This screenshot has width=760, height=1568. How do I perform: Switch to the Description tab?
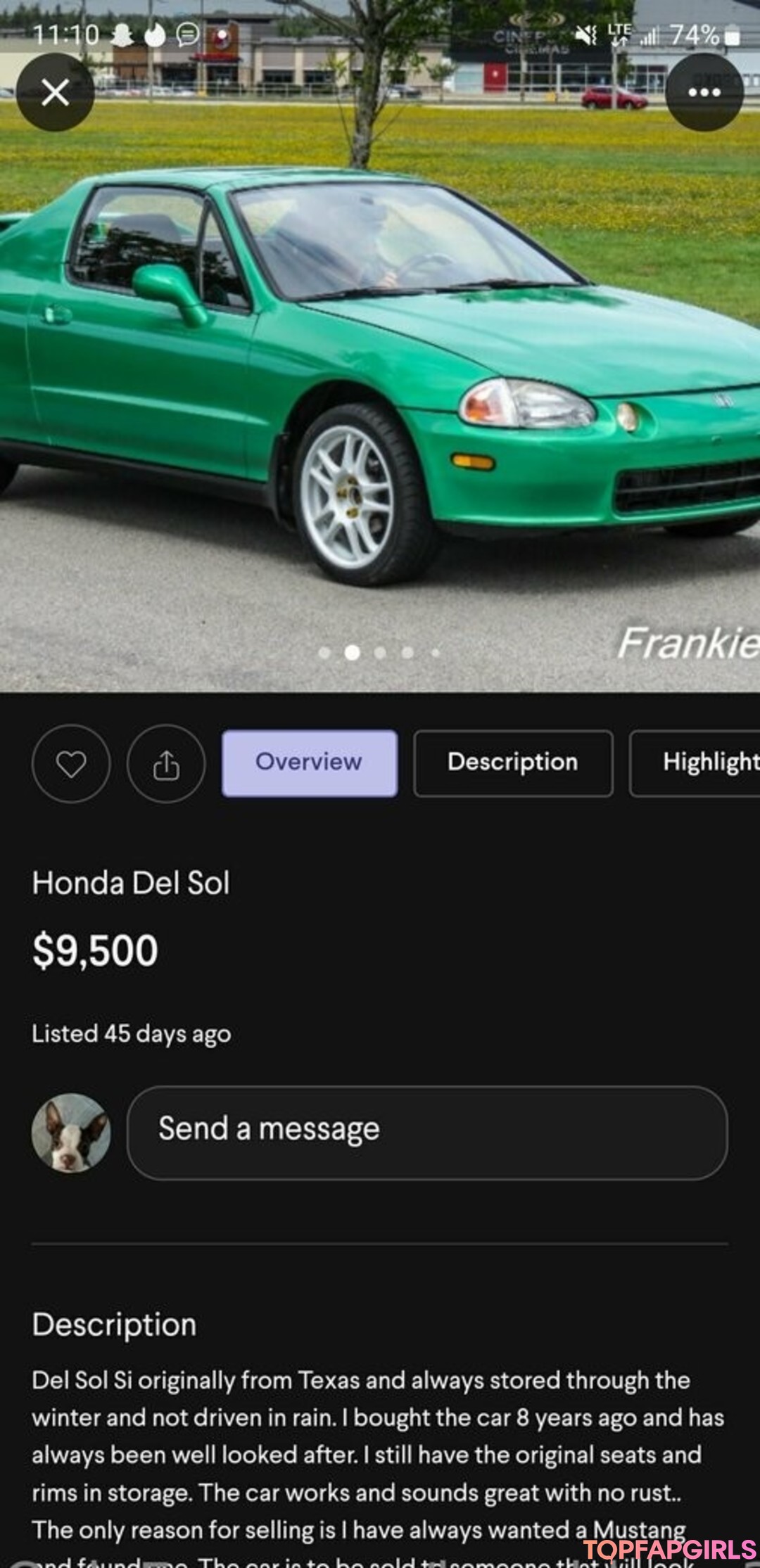click(x=513, y=763)
